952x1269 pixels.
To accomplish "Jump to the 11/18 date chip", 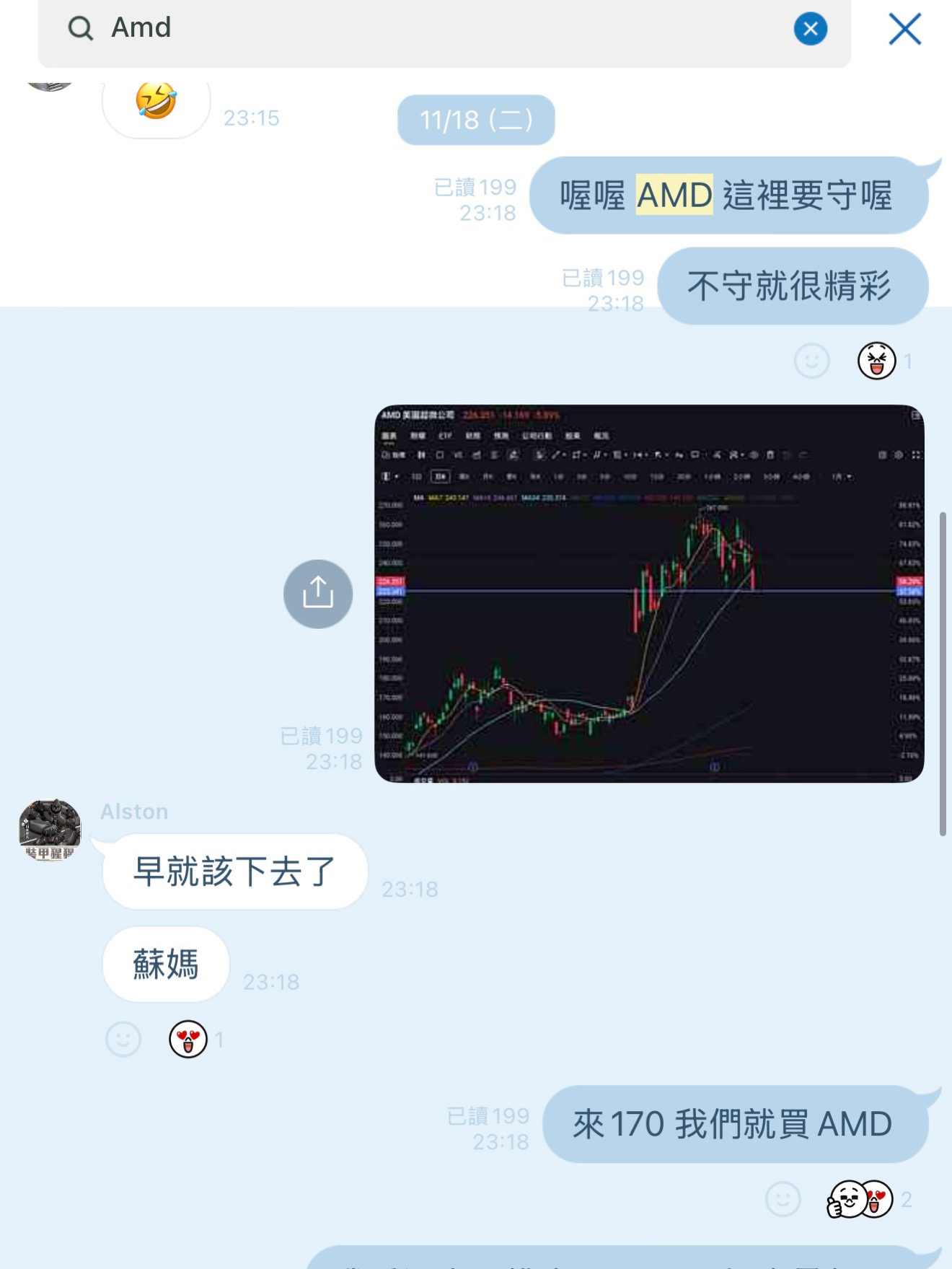I will (476, 120).
